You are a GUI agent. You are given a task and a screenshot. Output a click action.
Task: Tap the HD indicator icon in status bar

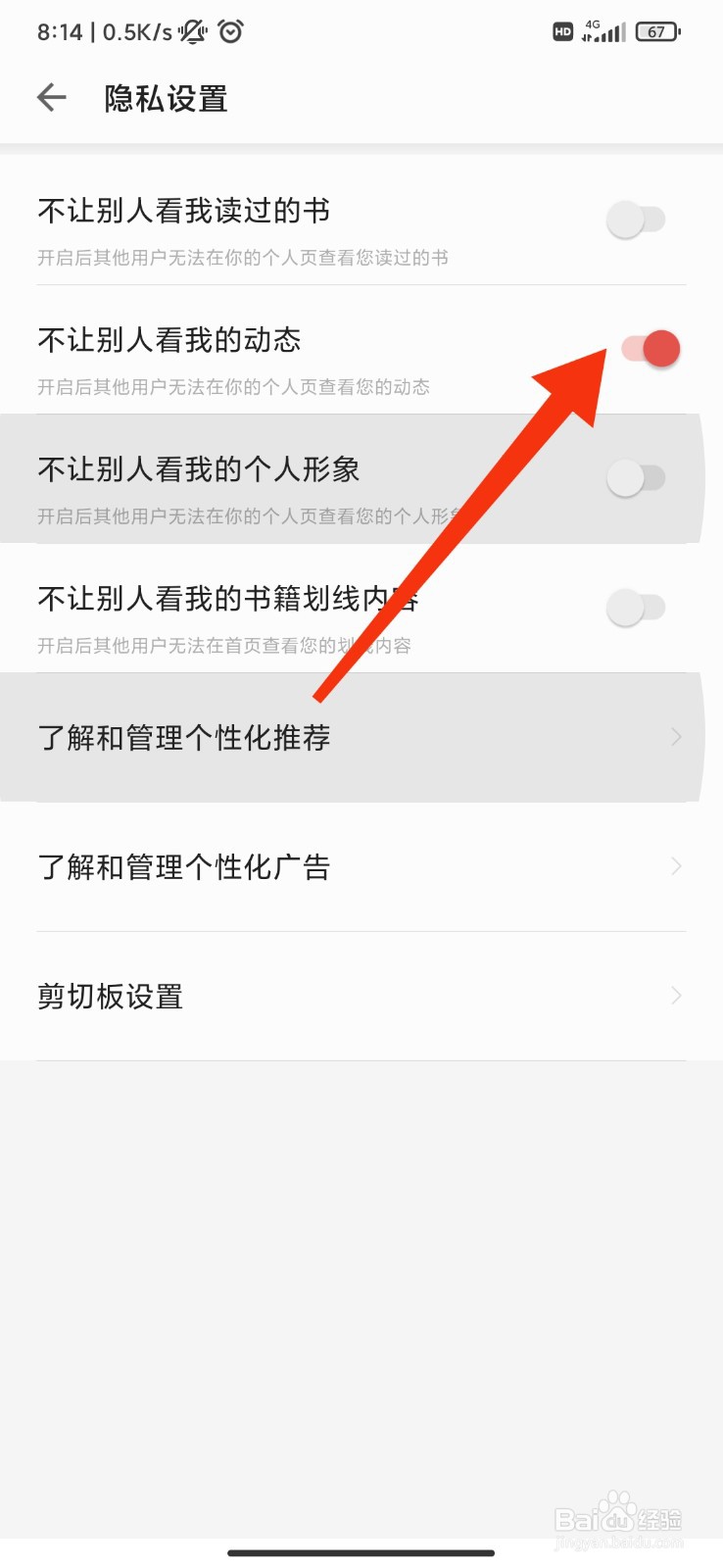561,32
